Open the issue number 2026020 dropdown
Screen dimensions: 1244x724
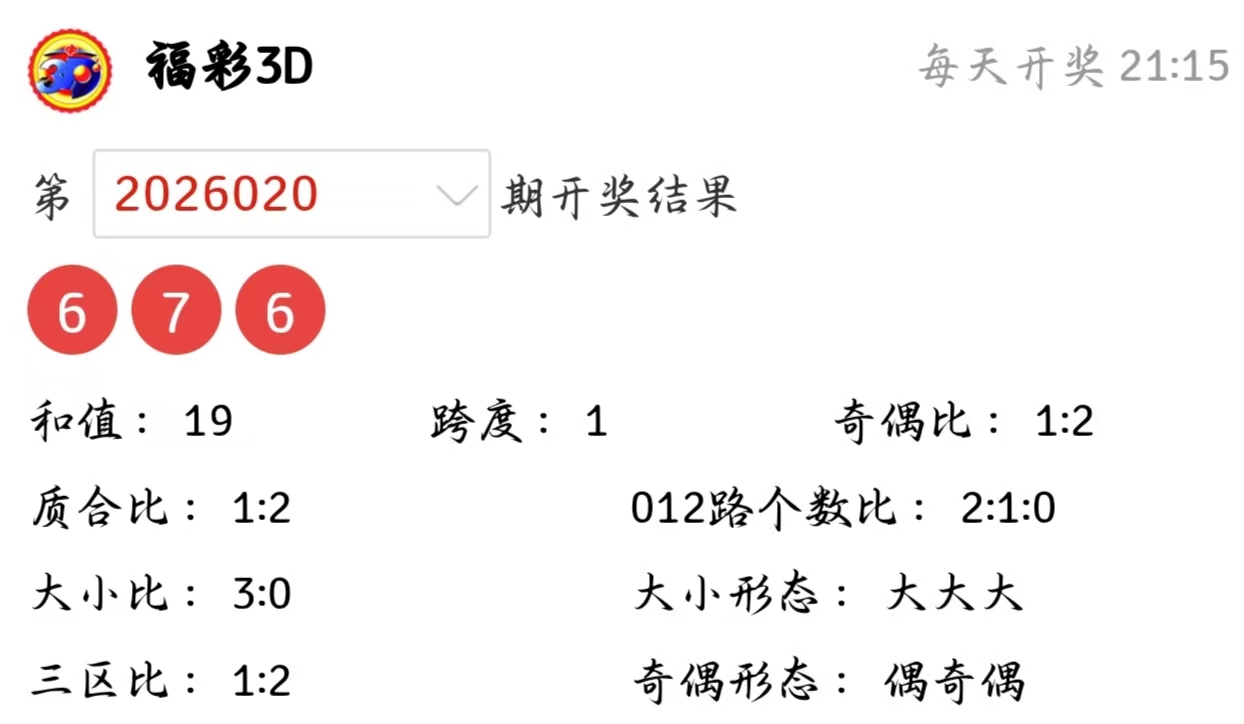click(x=292, y=194)
